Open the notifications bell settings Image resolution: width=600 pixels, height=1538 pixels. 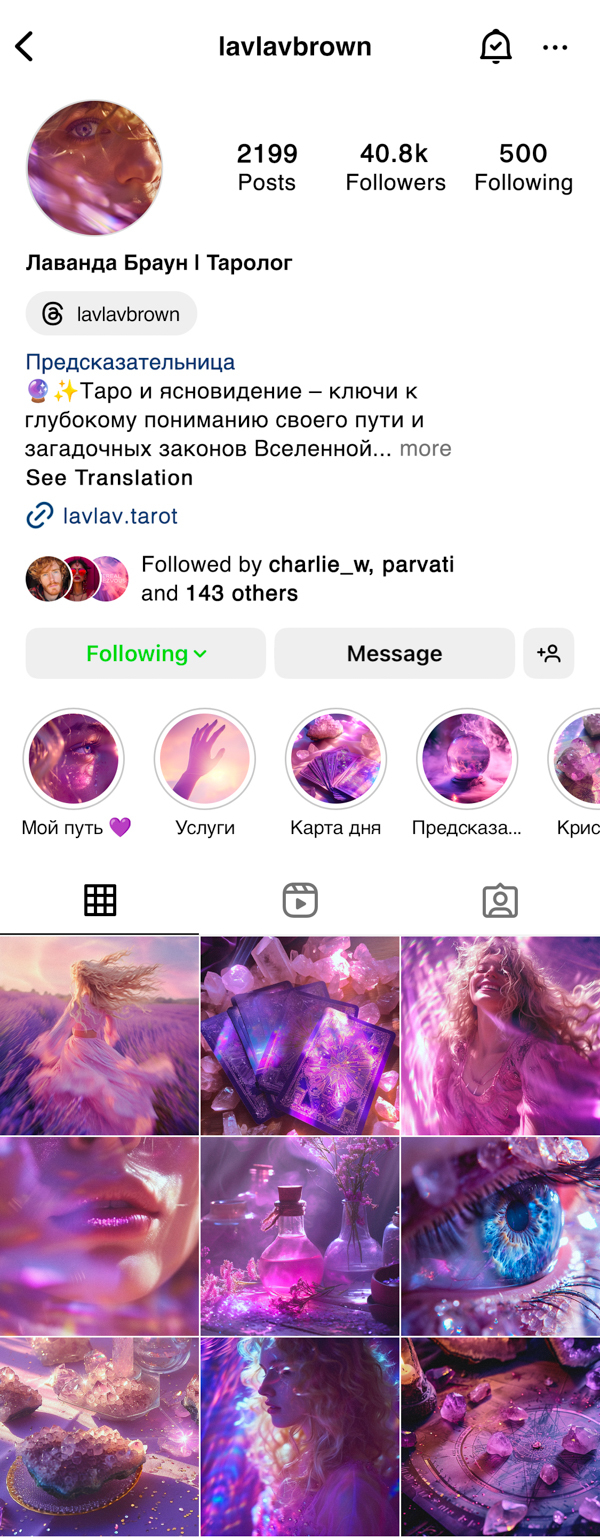(x=495, y=47)
